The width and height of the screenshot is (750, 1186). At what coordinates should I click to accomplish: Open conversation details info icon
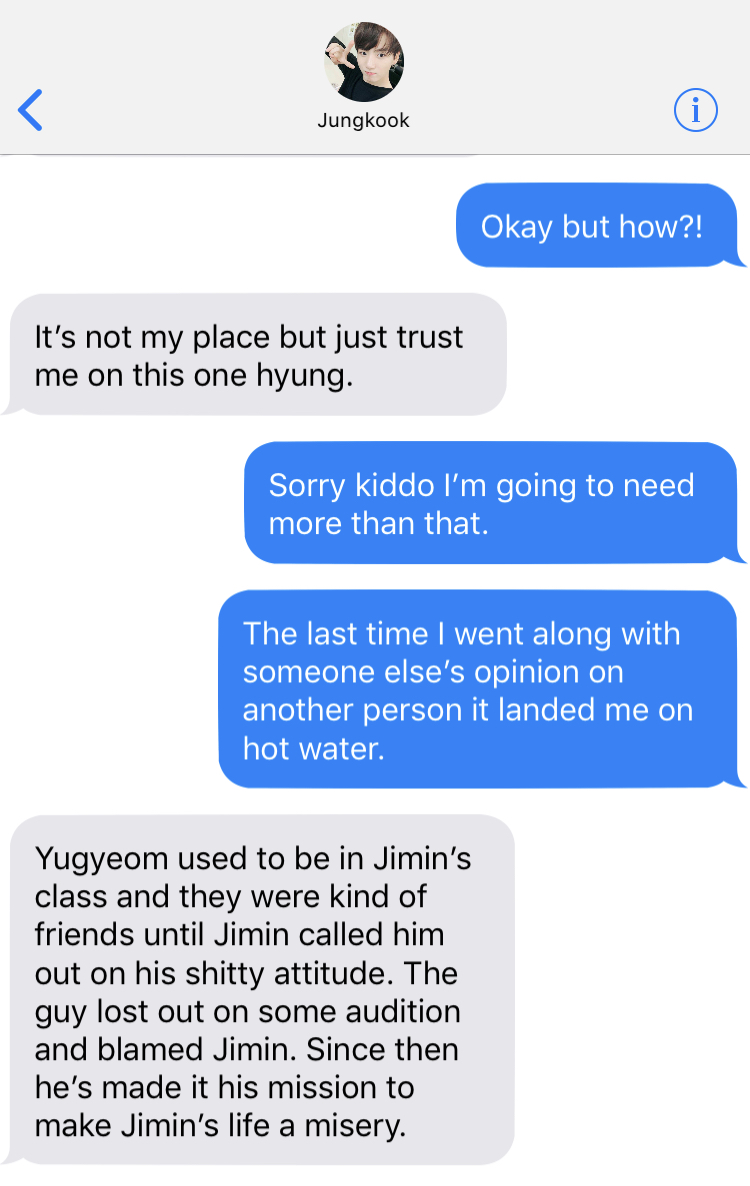click(x=695, y=110)
